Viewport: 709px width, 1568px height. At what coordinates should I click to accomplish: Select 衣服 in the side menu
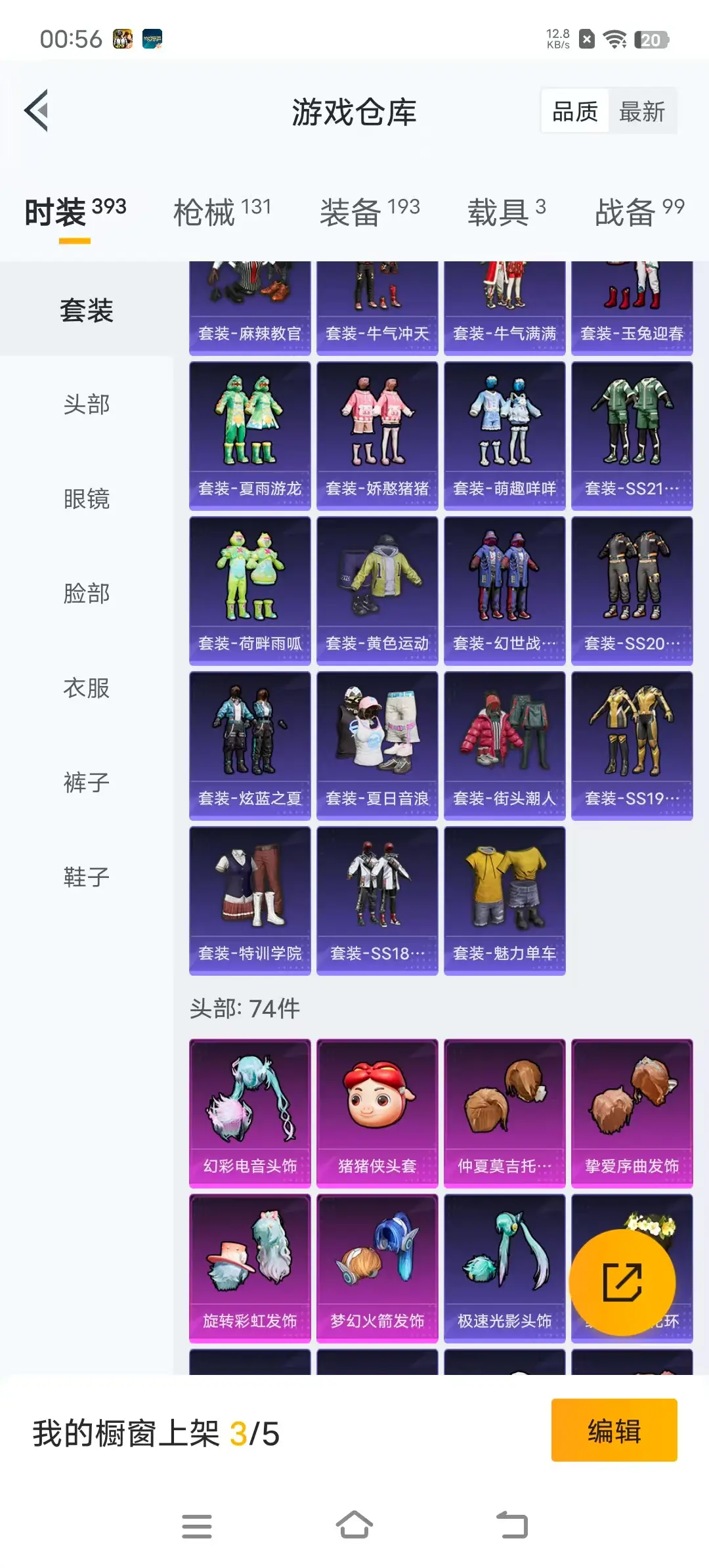pyautogui.click(x=87, y=688)
